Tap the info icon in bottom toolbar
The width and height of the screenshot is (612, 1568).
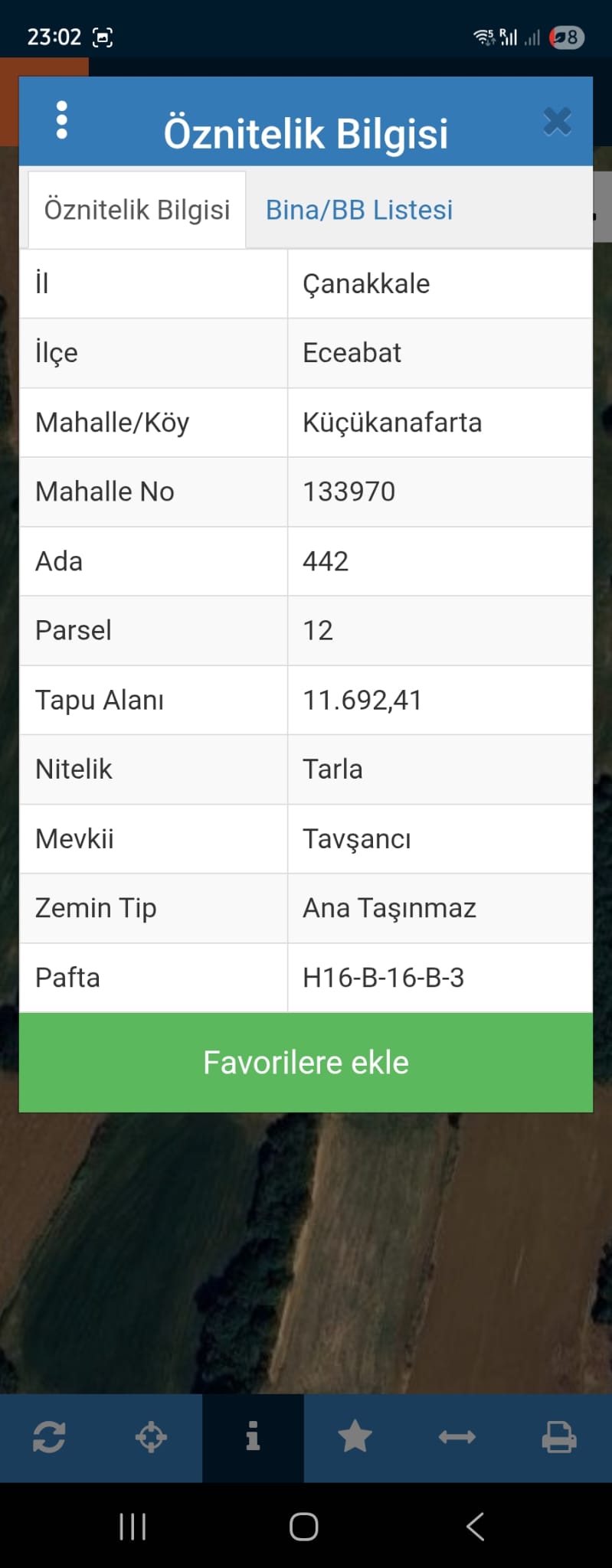coord(253,1437)
